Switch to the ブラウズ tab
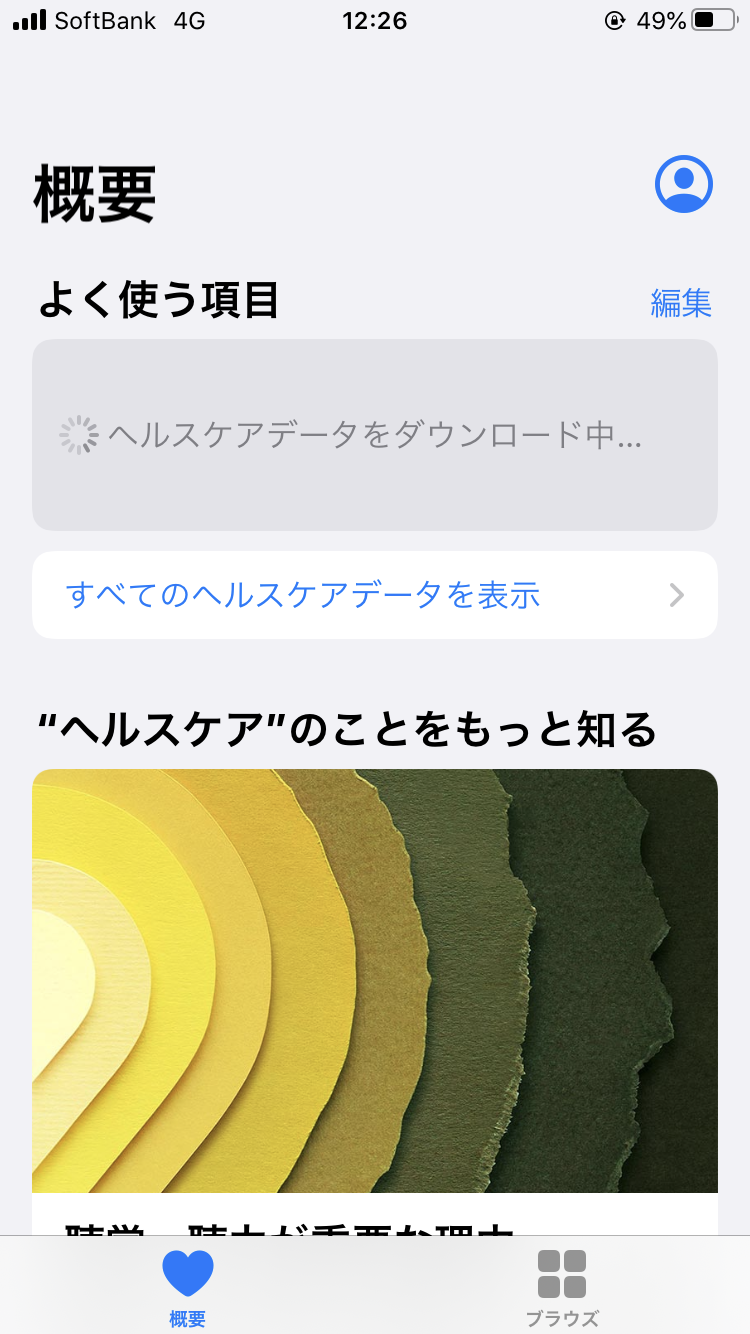750x1334 pixels. pyautogui.click(x=562, y=1286)
